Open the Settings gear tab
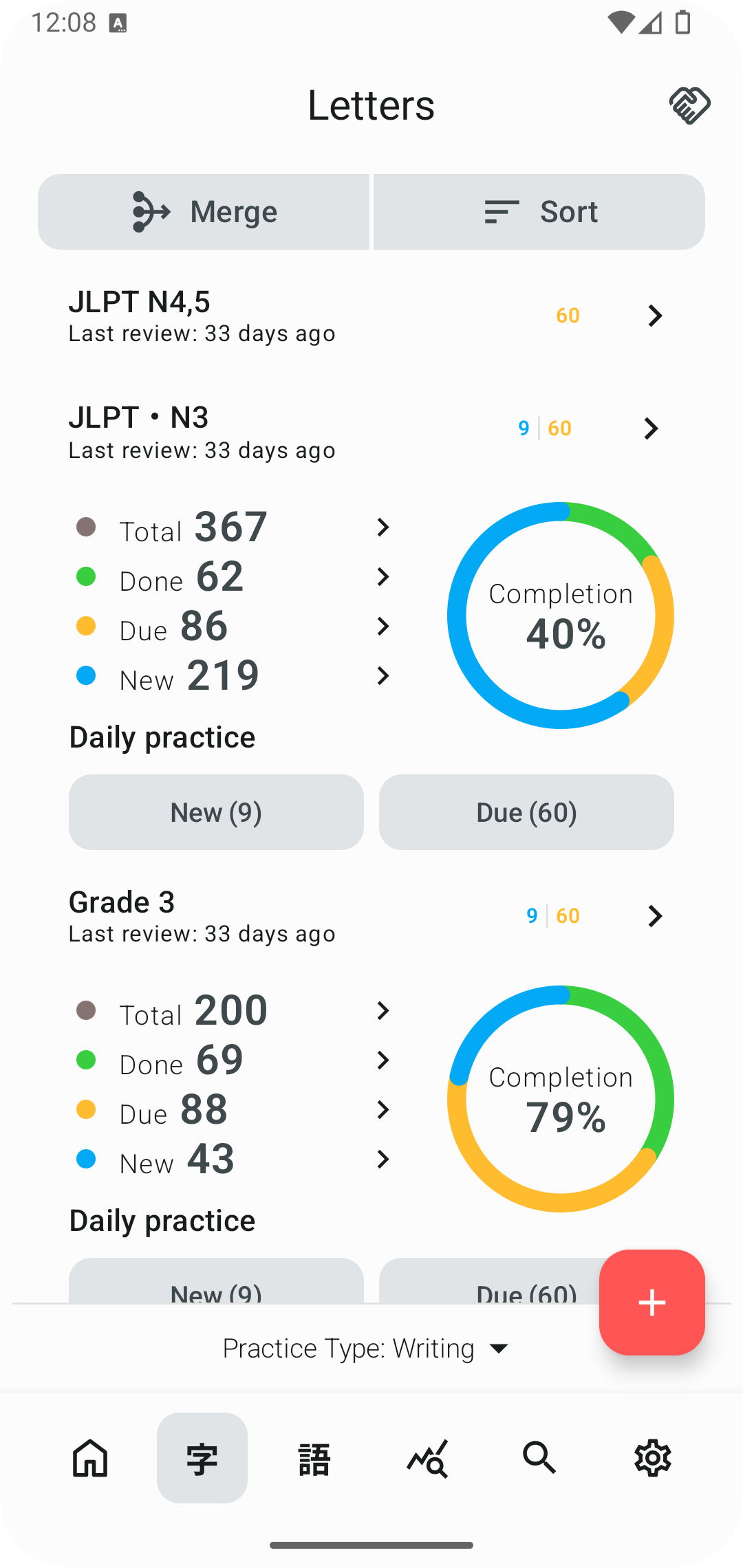 [x=652, y=1458]
